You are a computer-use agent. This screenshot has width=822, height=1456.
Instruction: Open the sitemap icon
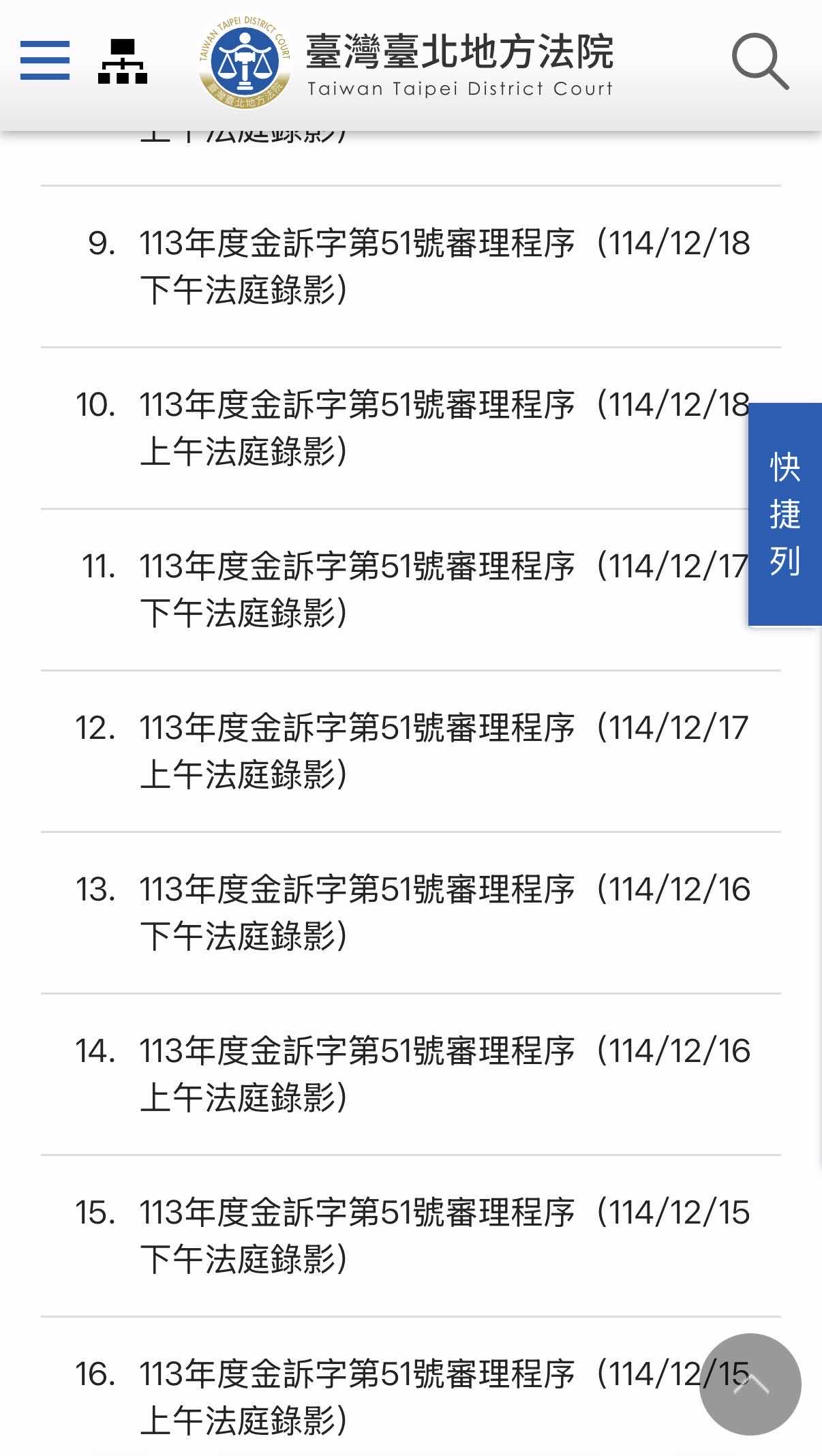[123, 61]
